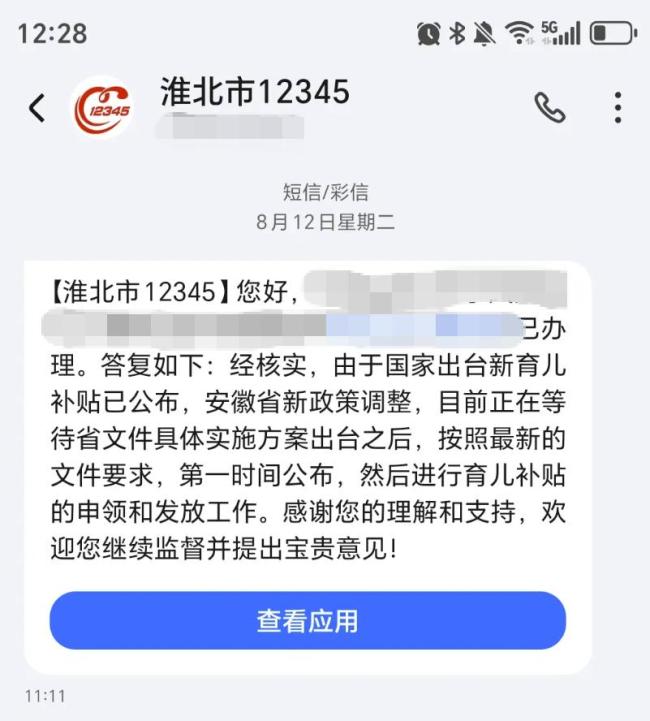This screenshot has height=721, width=650.
Task: Call 淮北市12345
Action: [x=549, y=108]
